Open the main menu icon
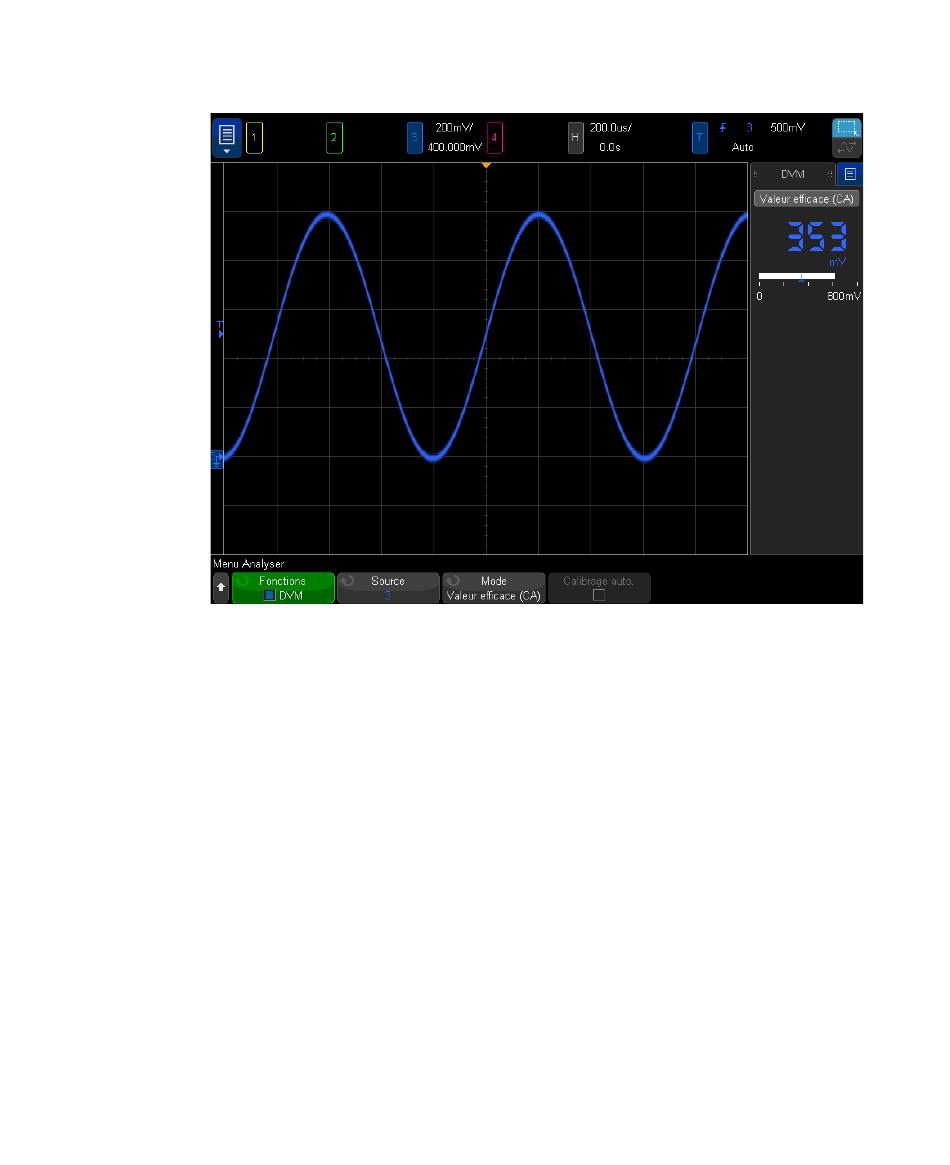 tap(227, 137)
